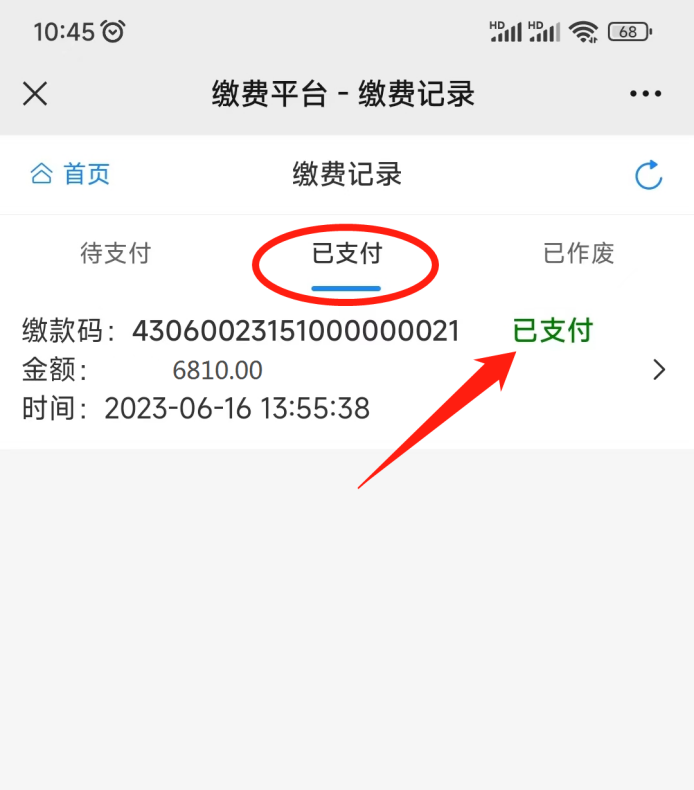Switch to the 已作废 tab
Screen dimensions: 694x790
point(578,253)
